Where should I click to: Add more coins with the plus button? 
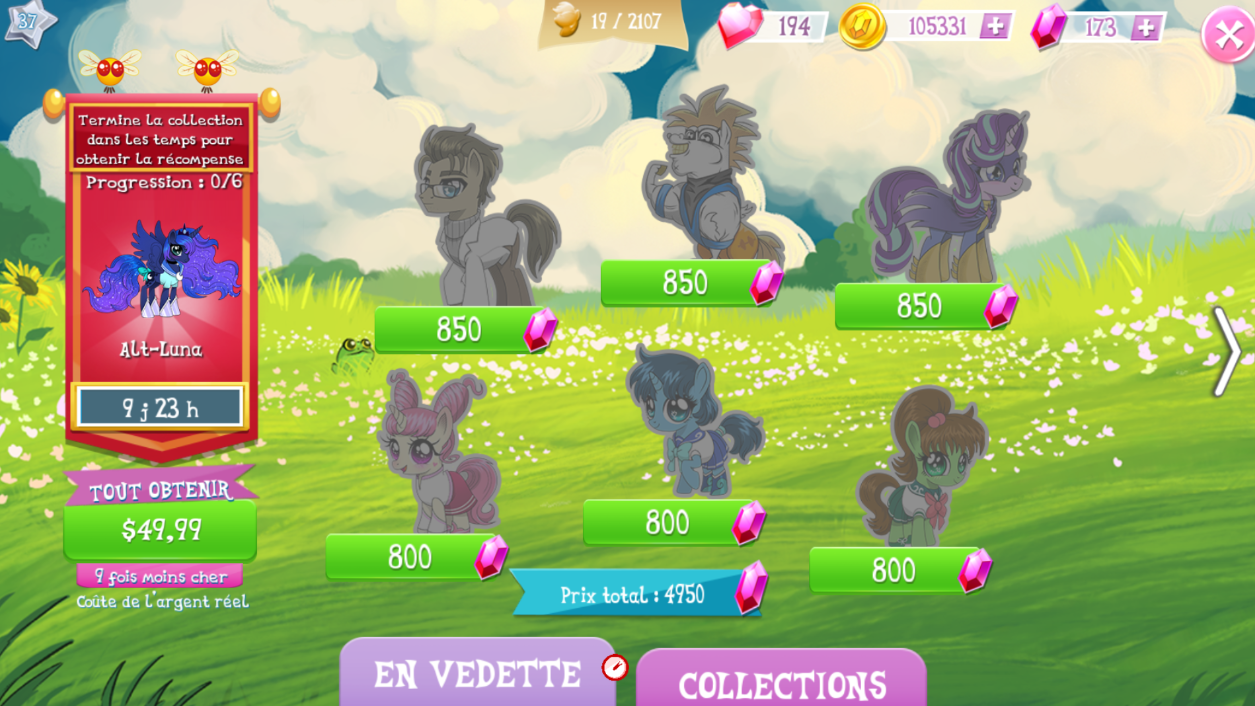[995, 27]
